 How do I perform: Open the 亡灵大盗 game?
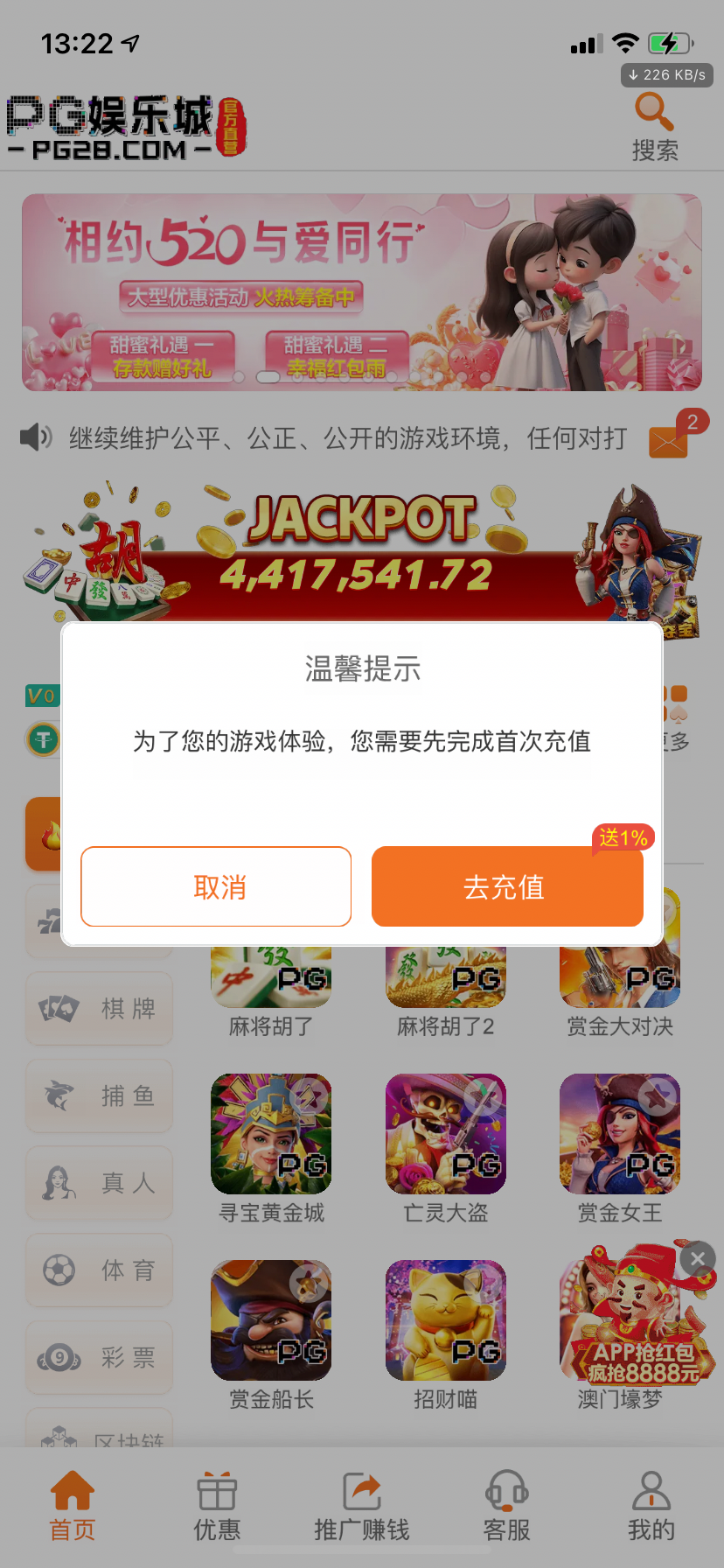pos(446,1134)
